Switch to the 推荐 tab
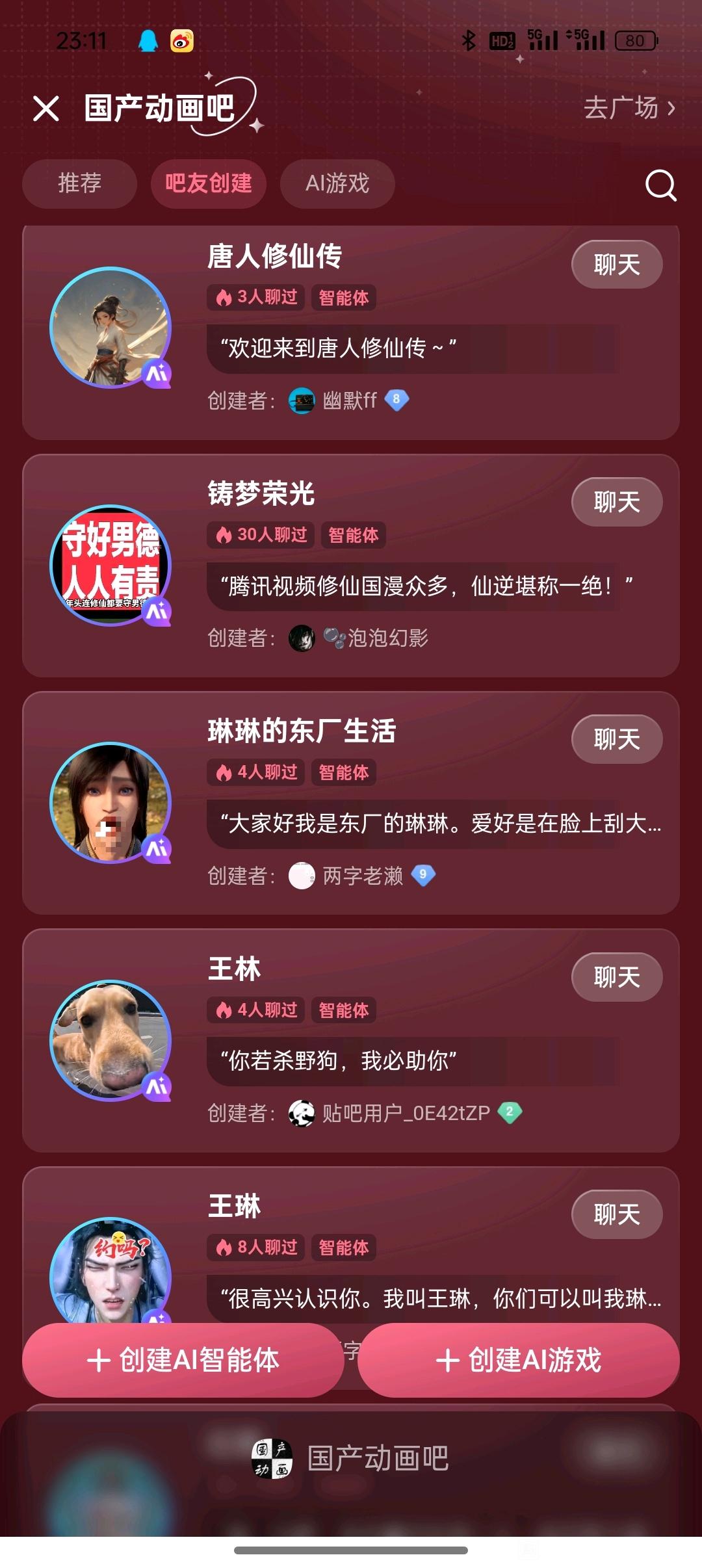This screenshot has height=1568, width=702. (x=79, y=183)
